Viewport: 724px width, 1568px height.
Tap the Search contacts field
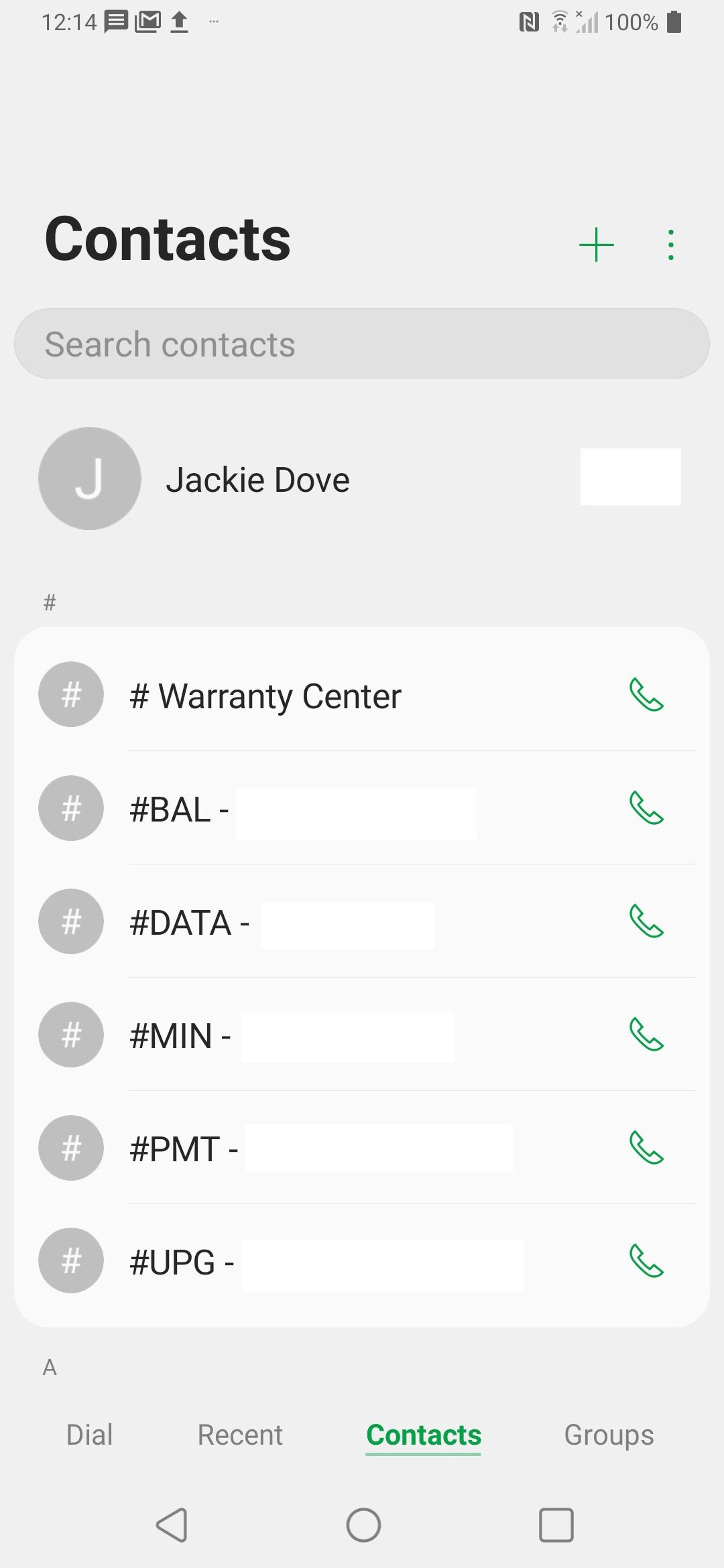point(362,344)
